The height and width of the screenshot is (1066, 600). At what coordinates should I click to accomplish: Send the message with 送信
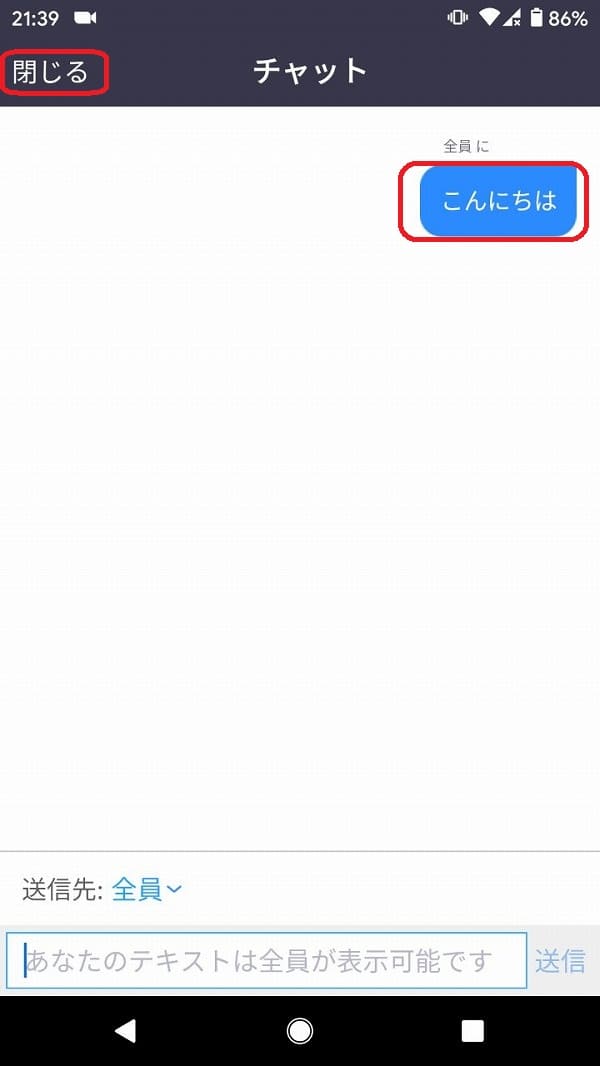pyautogui.click(x=560, y=961)
